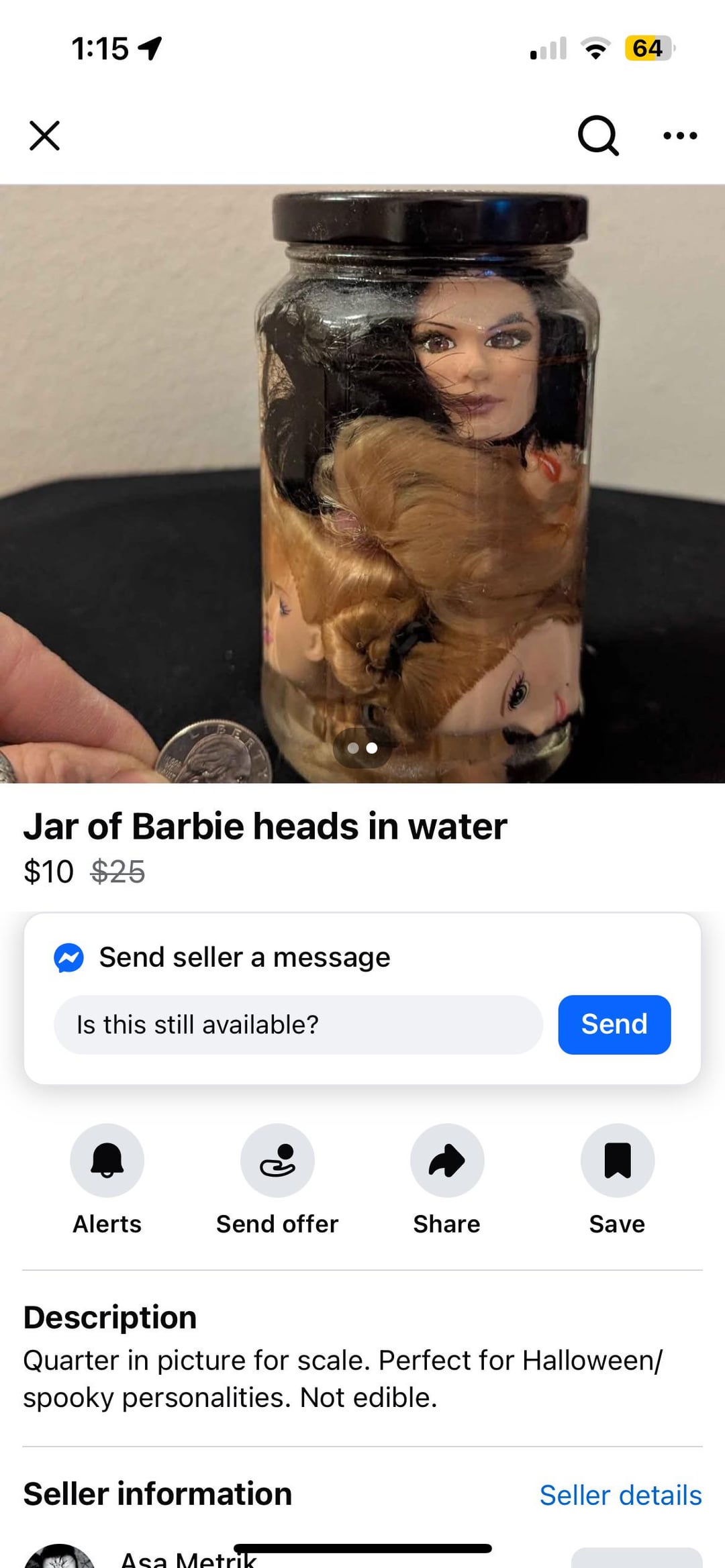Share this listing
725x1568 pixels.
pyautogui.click(x=447, y=1161)
